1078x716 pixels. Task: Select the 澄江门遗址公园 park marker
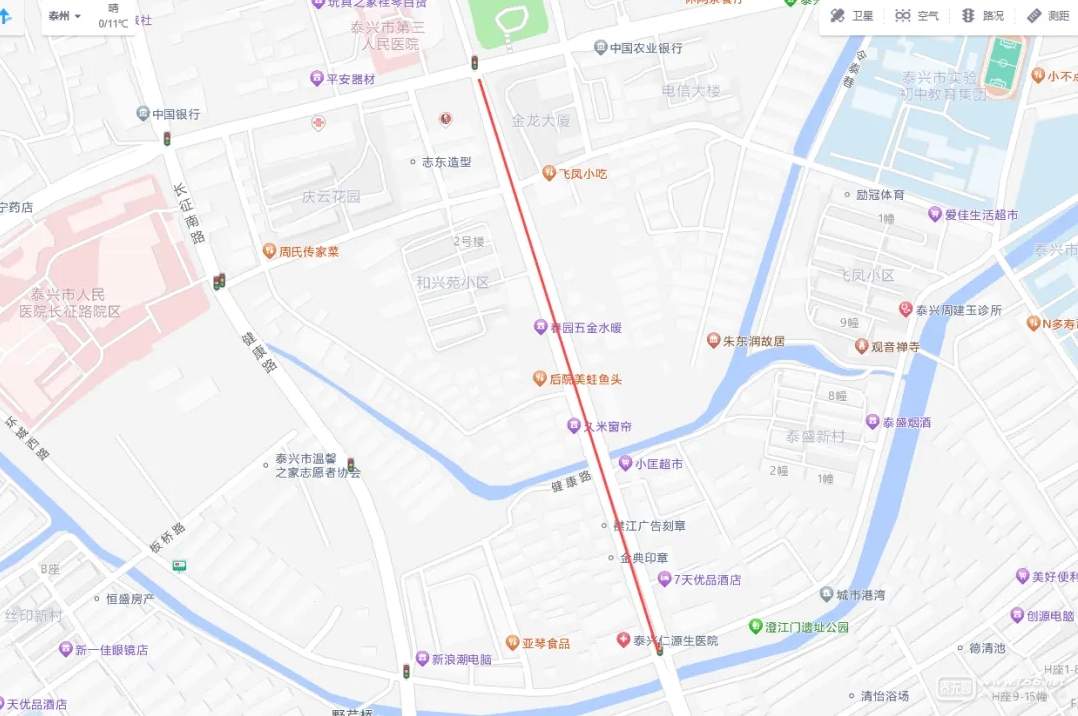(x=756, y=627)
